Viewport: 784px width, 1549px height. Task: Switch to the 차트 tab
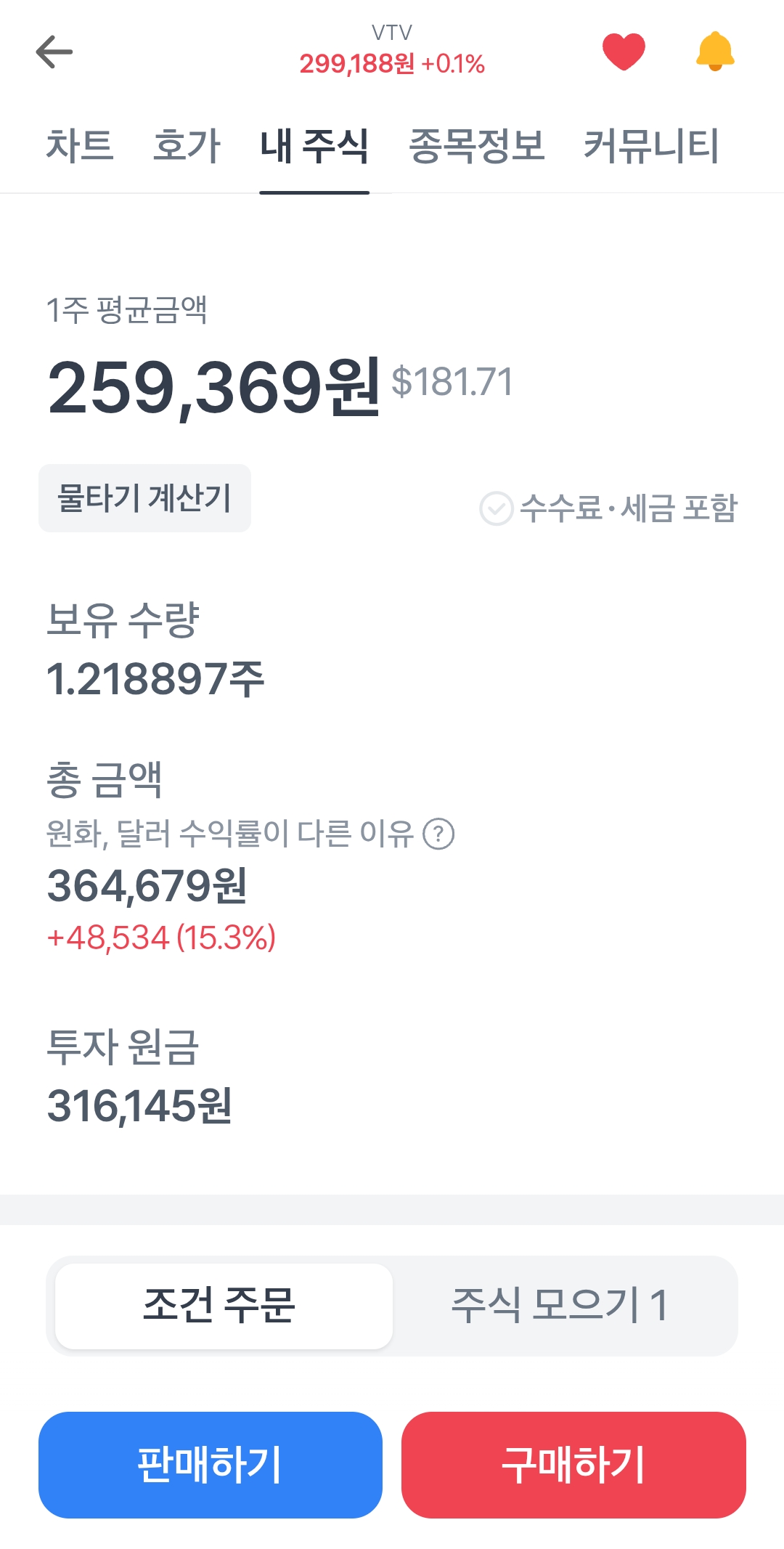click(x=80, y=145)
